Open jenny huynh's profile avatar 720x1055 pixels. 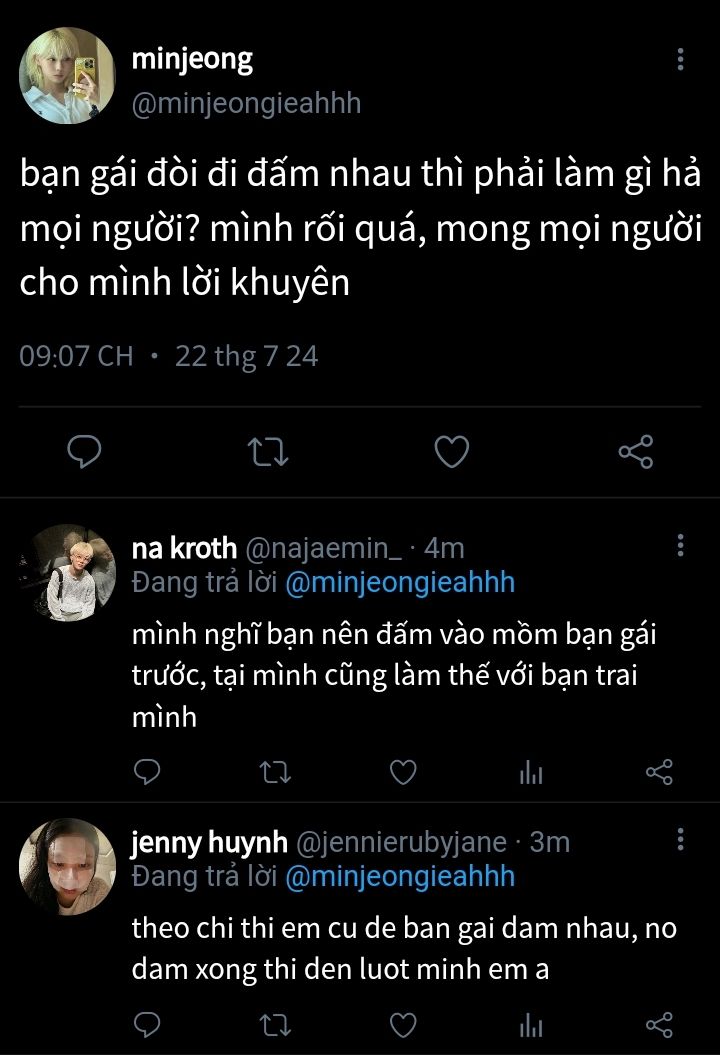(68, 866)
